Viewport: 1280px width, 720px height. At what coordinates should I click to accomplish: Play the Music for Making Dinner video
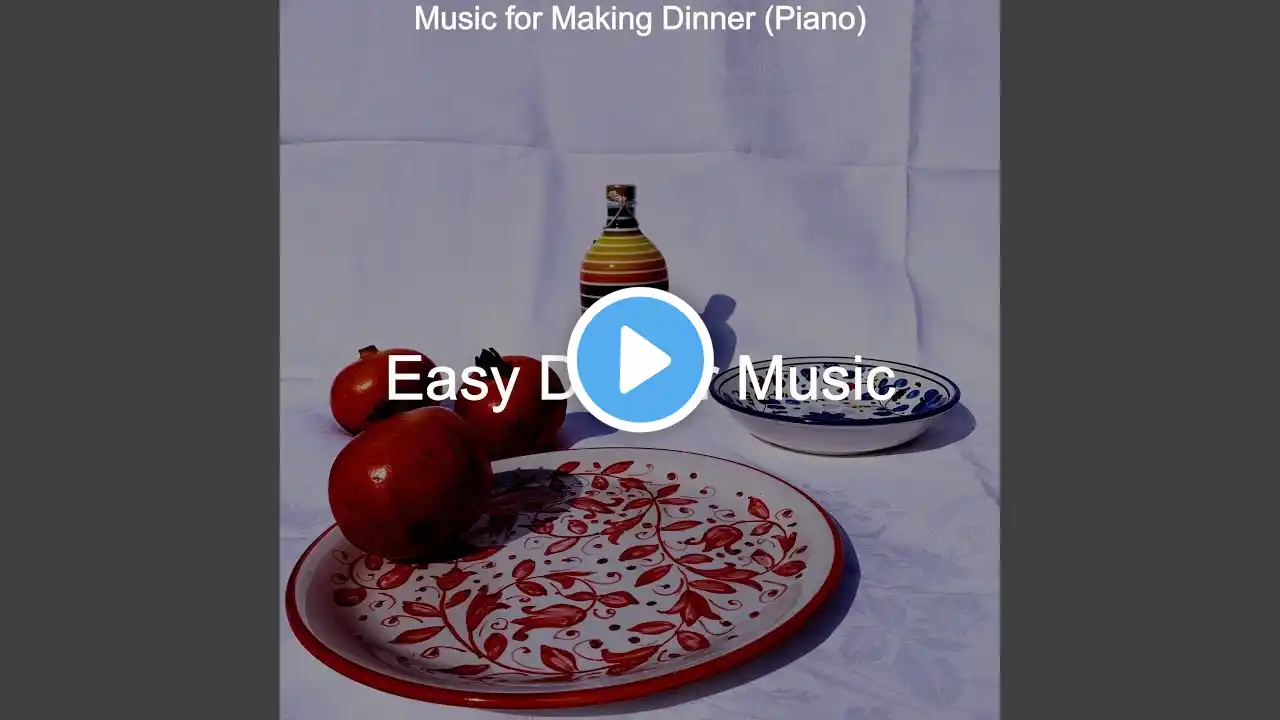[x=640, y=360]
